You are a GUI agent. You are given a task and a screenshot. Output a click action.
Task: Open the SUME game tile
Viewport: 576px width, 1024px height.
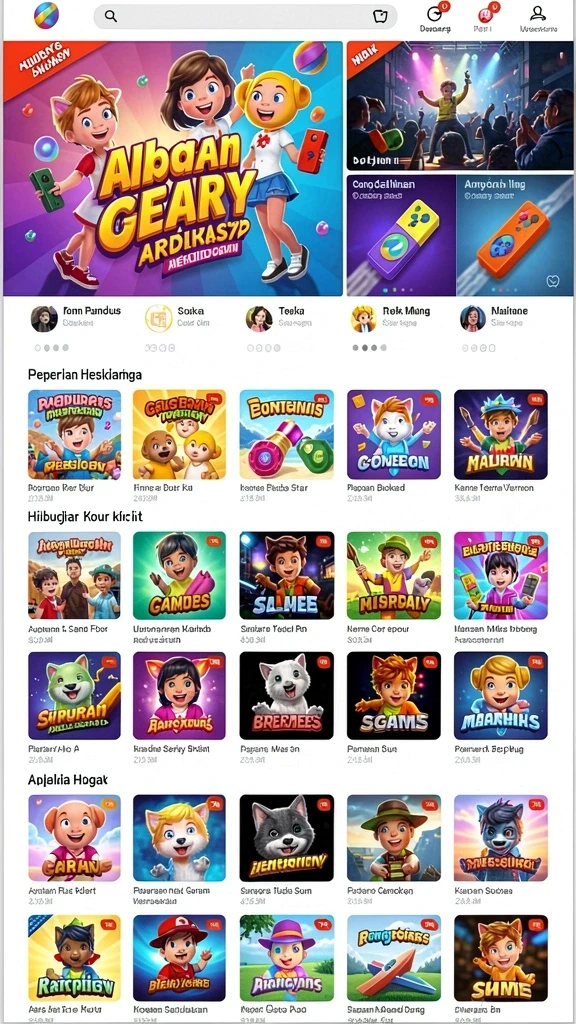[501, 959]
